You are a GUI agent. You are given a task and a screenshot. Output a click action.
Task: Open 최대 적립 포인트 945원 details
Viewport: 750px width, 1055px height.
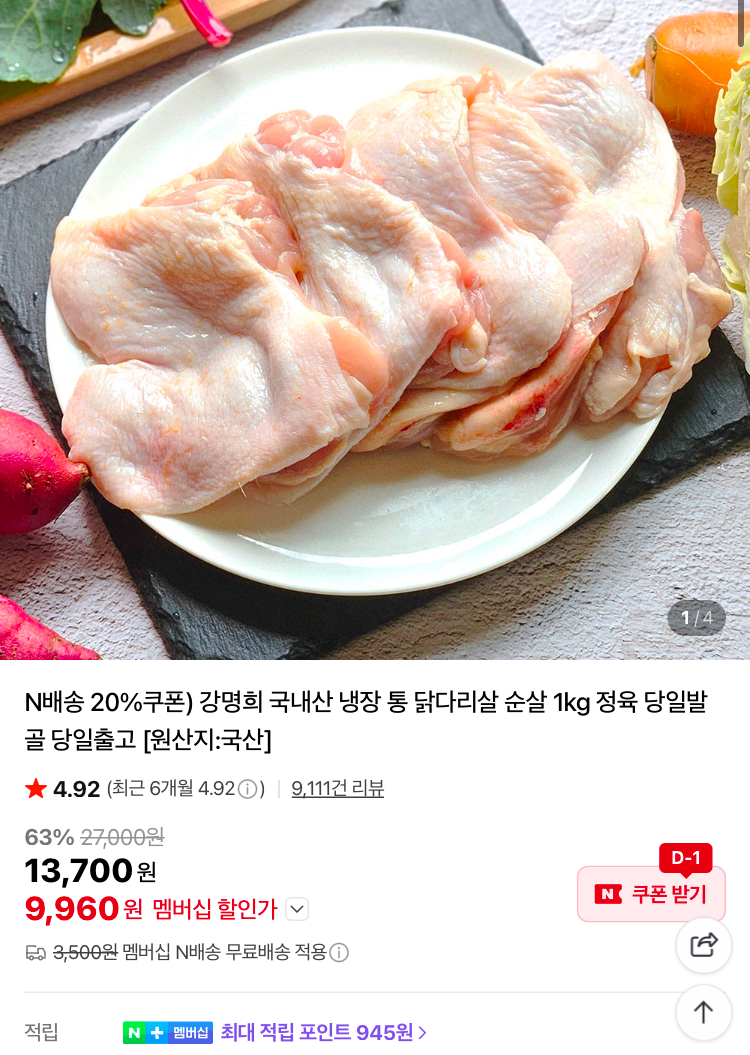(x=324, y=1032)
